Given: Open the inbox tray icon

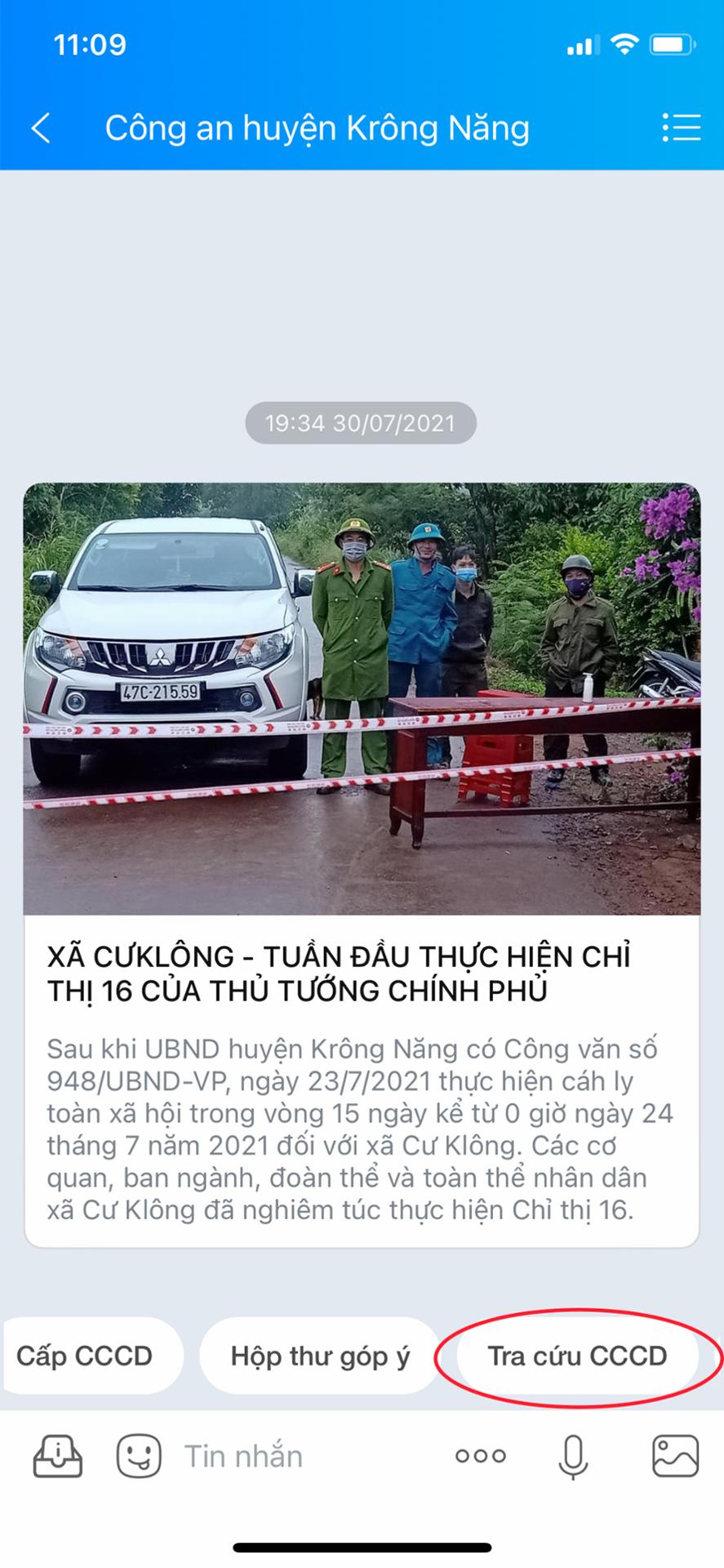Looking at the screenshot, I should tap(57, 1456).
